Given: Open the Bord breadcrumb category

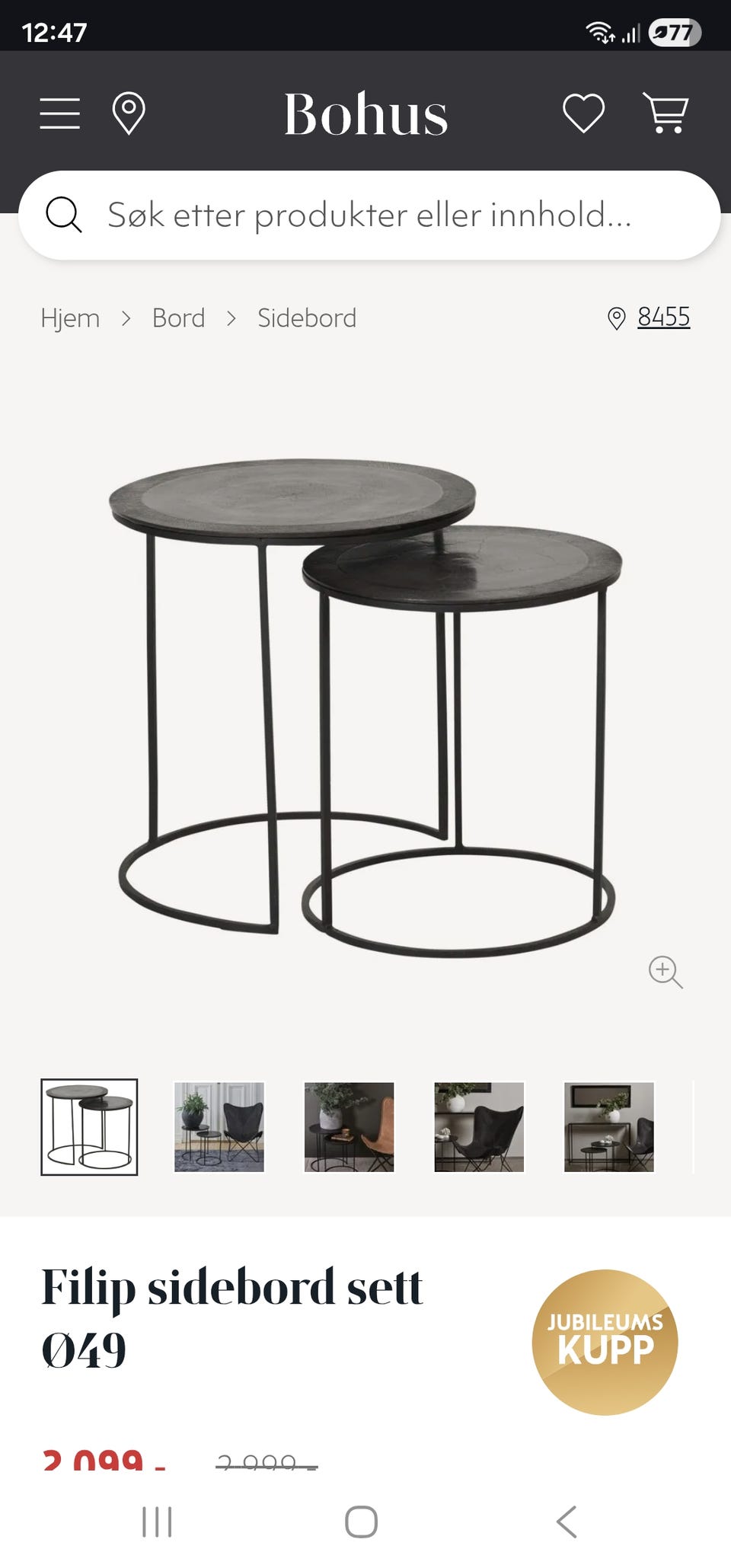Looking at the screenshot, I should pos(178,318).
